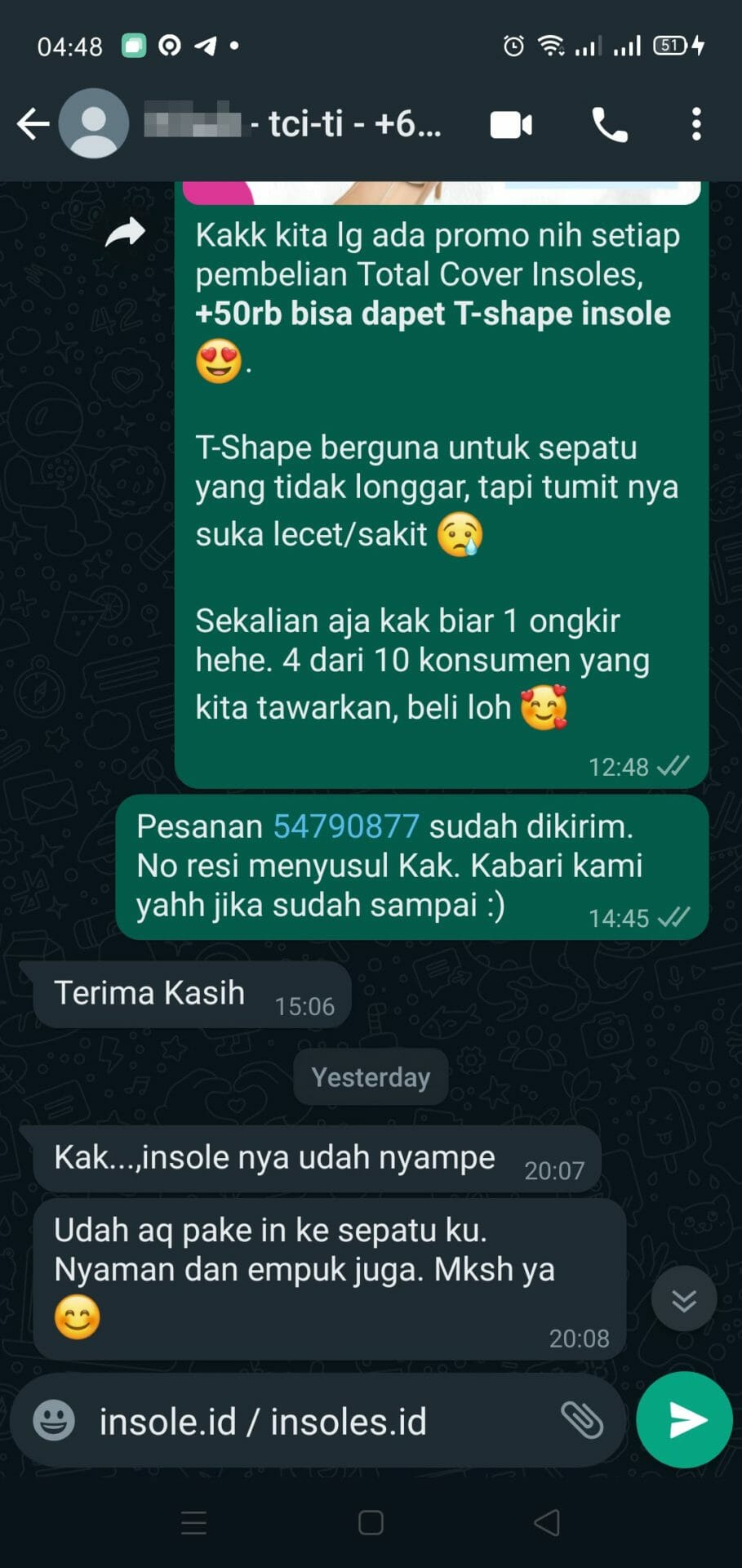The image size is (742, 1568).
Task: Jump to the latest messages
Action: click(683, 1298)
